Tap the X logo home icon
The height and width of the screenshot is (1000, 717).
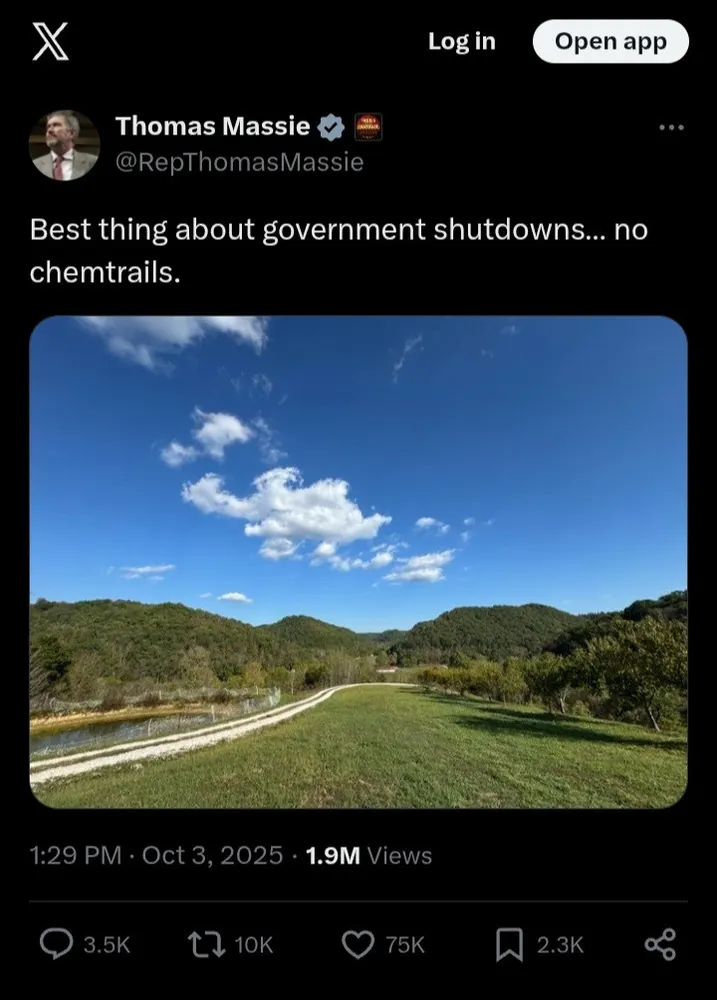[x=50, y=42]
